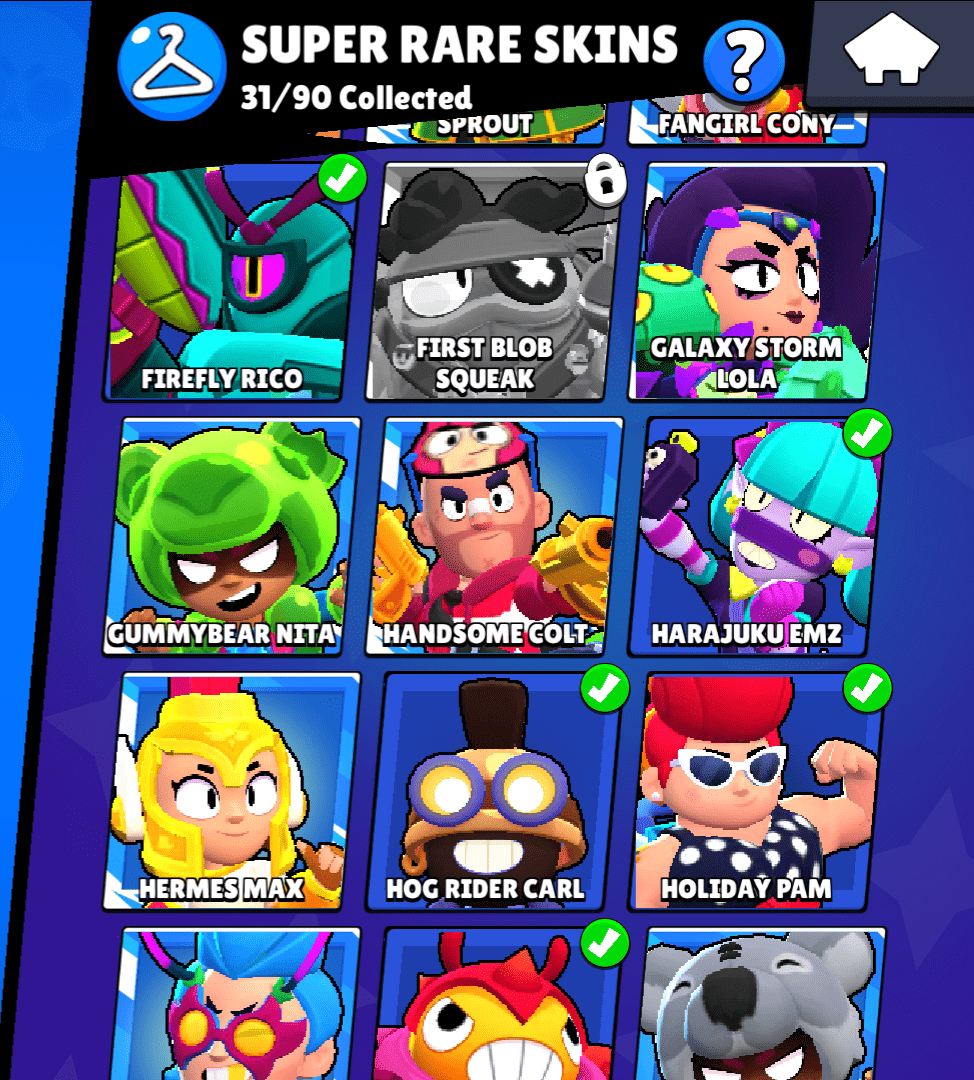Open the Hermes Max skin
Image resolution: width=974 pixels, height=1080 pixels.
click(x=230, y=792)
